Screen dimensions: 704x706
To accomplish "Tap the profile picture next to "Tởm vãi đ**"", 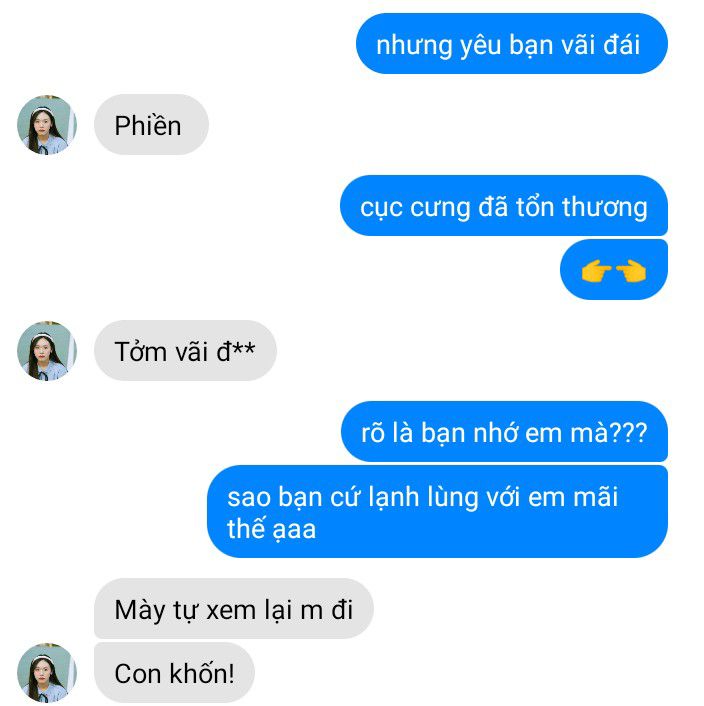I will pos(47,351).
